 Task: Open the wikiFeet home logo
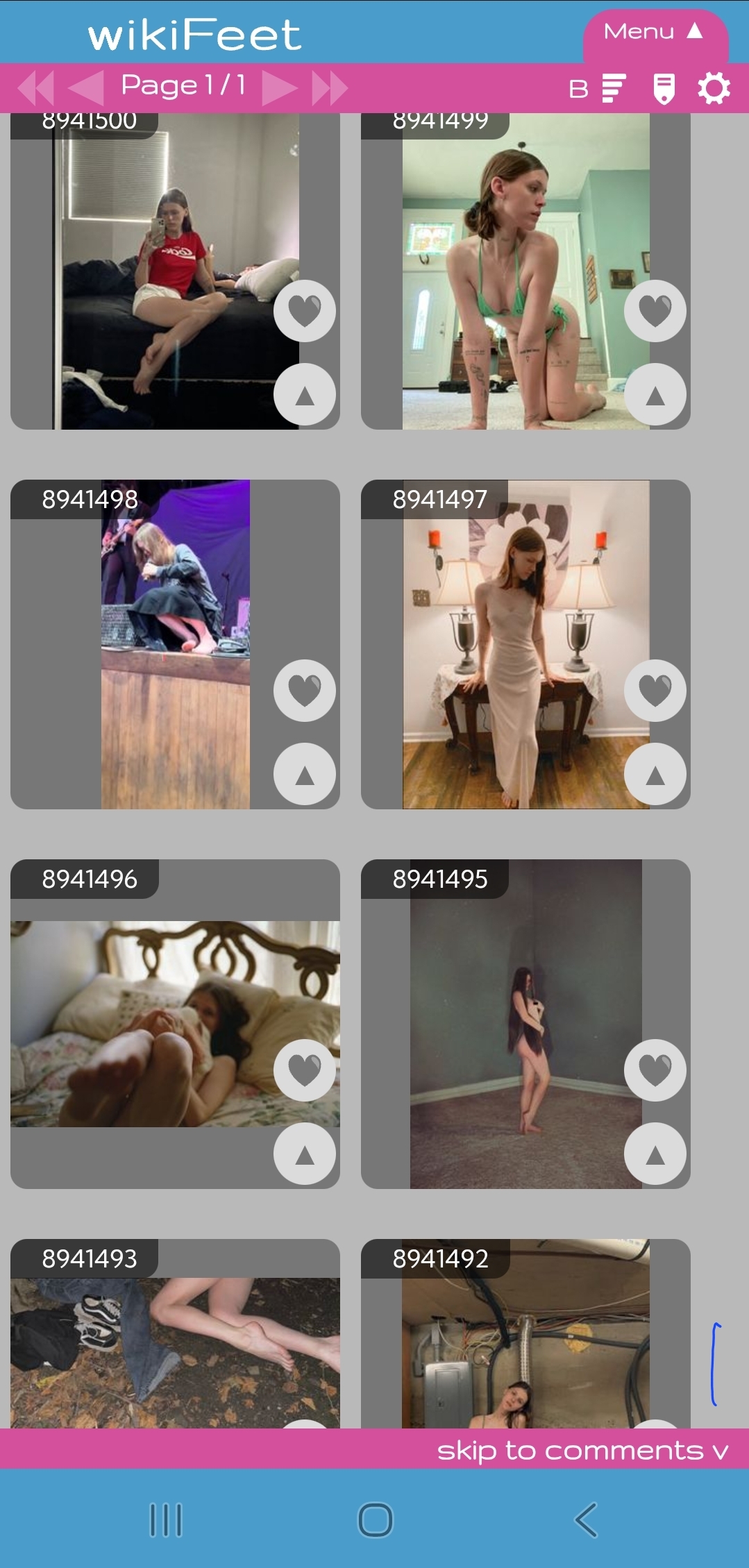pos(194,35)
